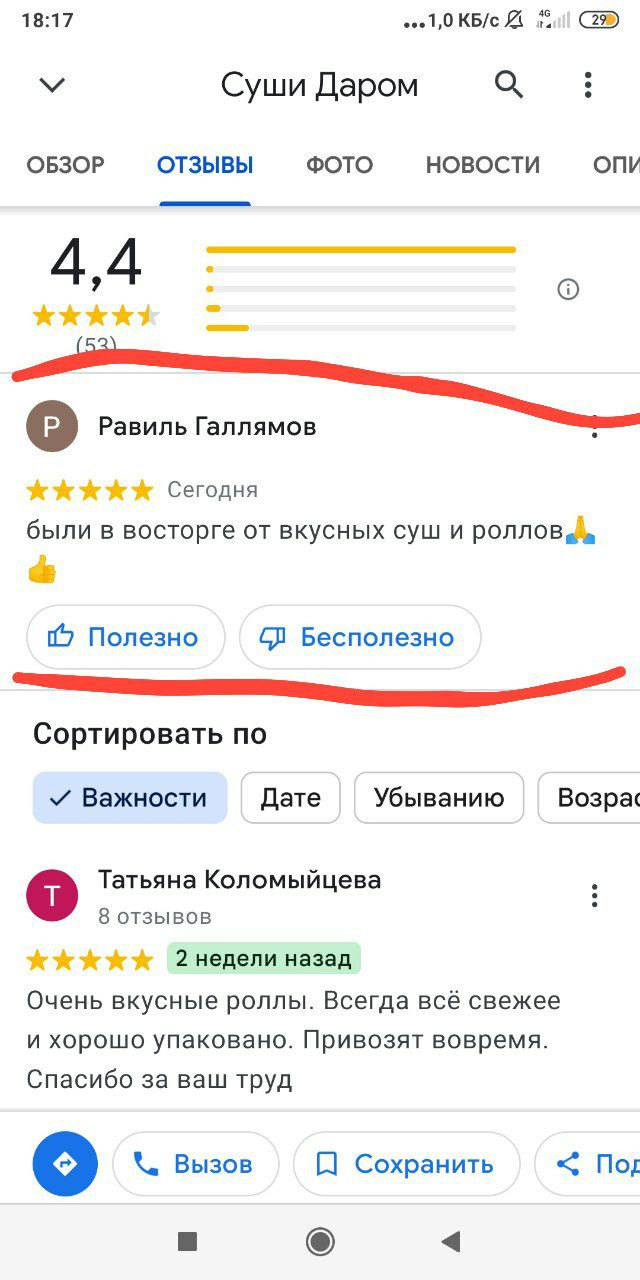640x1280 pixels.
Task: Call the place with Вызов
Action: (195, 1164)
